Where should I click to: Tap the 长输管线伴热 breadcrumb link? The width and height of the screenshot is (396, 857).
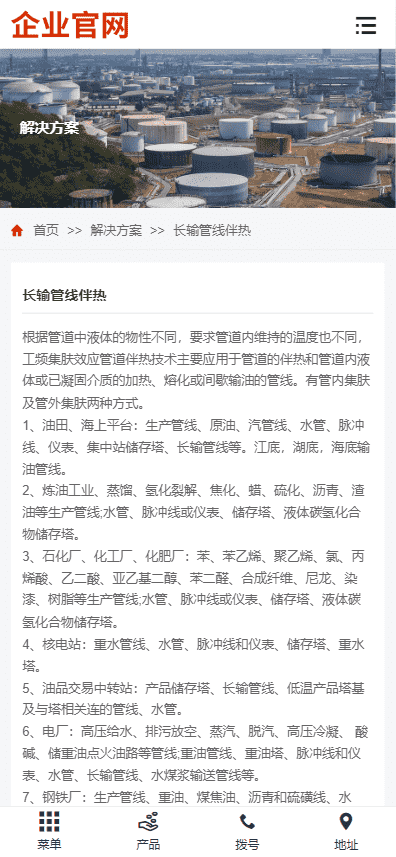pyautogui.click(x=212, y=231)
